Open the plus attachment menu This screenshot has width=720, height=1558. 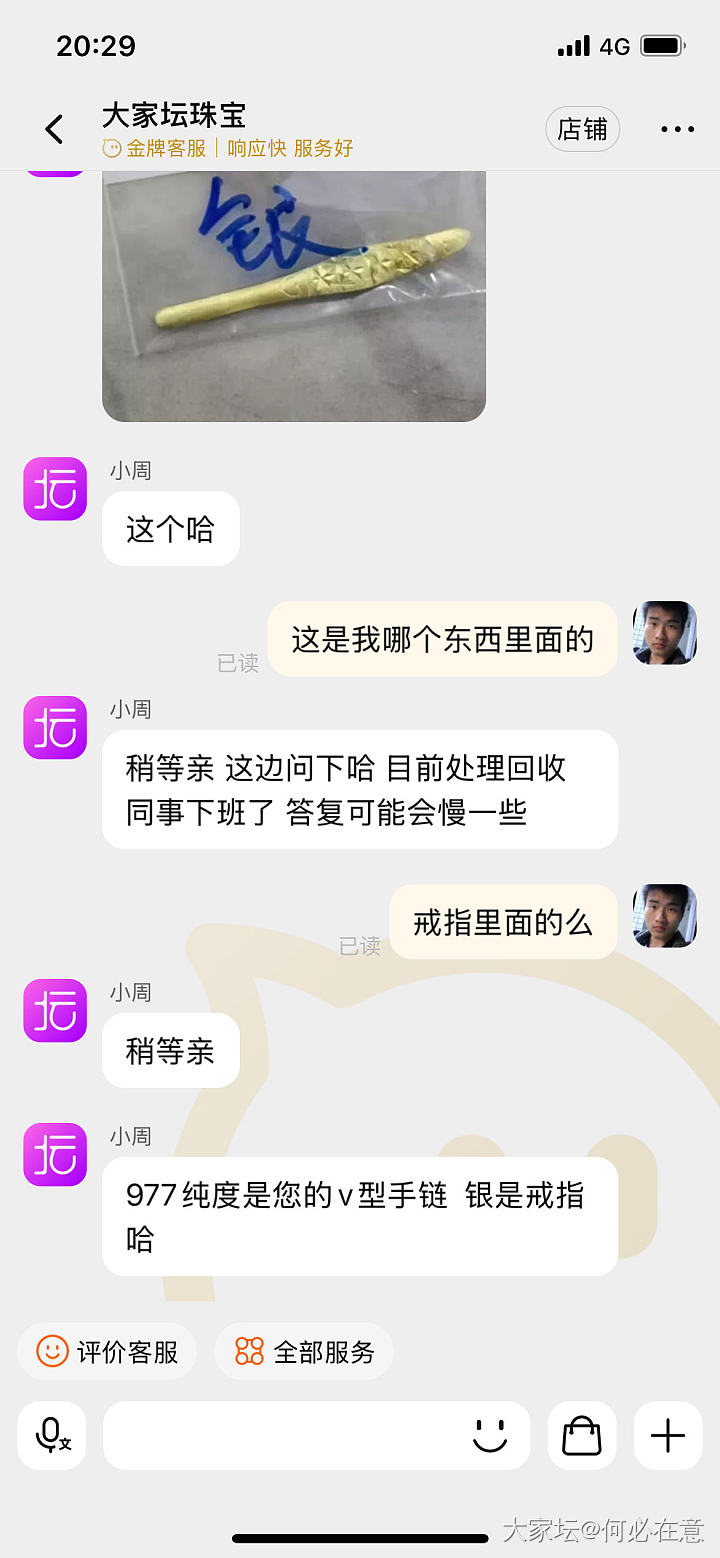pyautogui.click(x=668, y=1436)
